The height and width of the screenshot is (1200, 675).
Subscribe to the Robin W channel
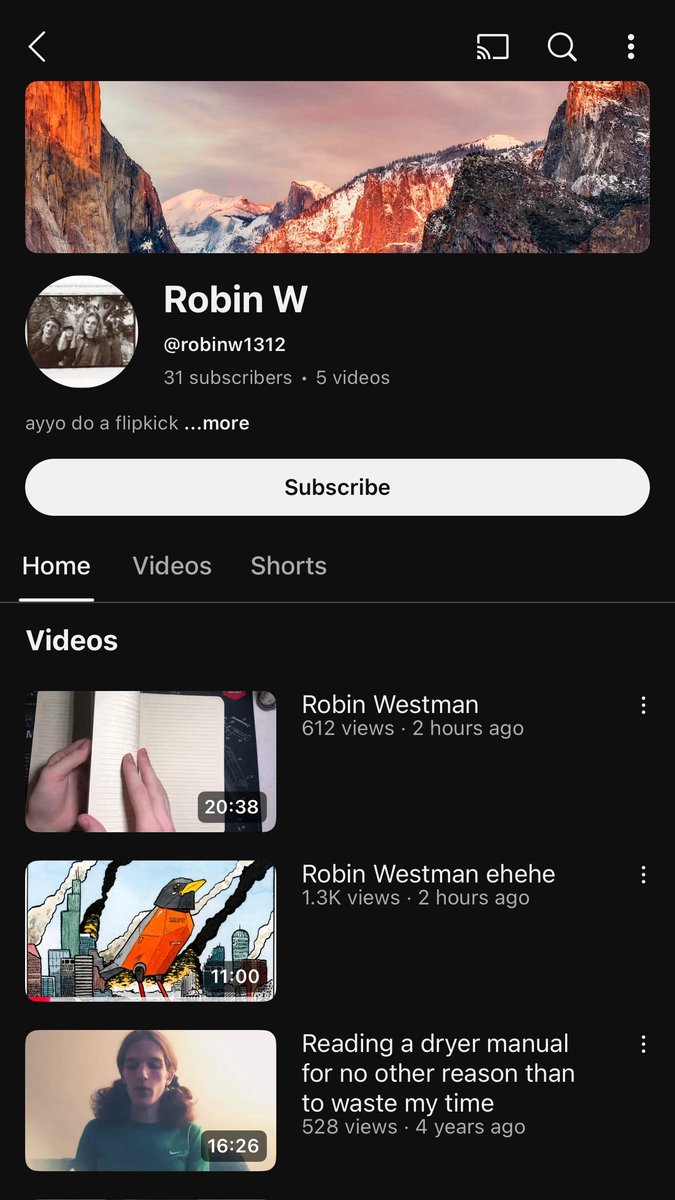337,487
